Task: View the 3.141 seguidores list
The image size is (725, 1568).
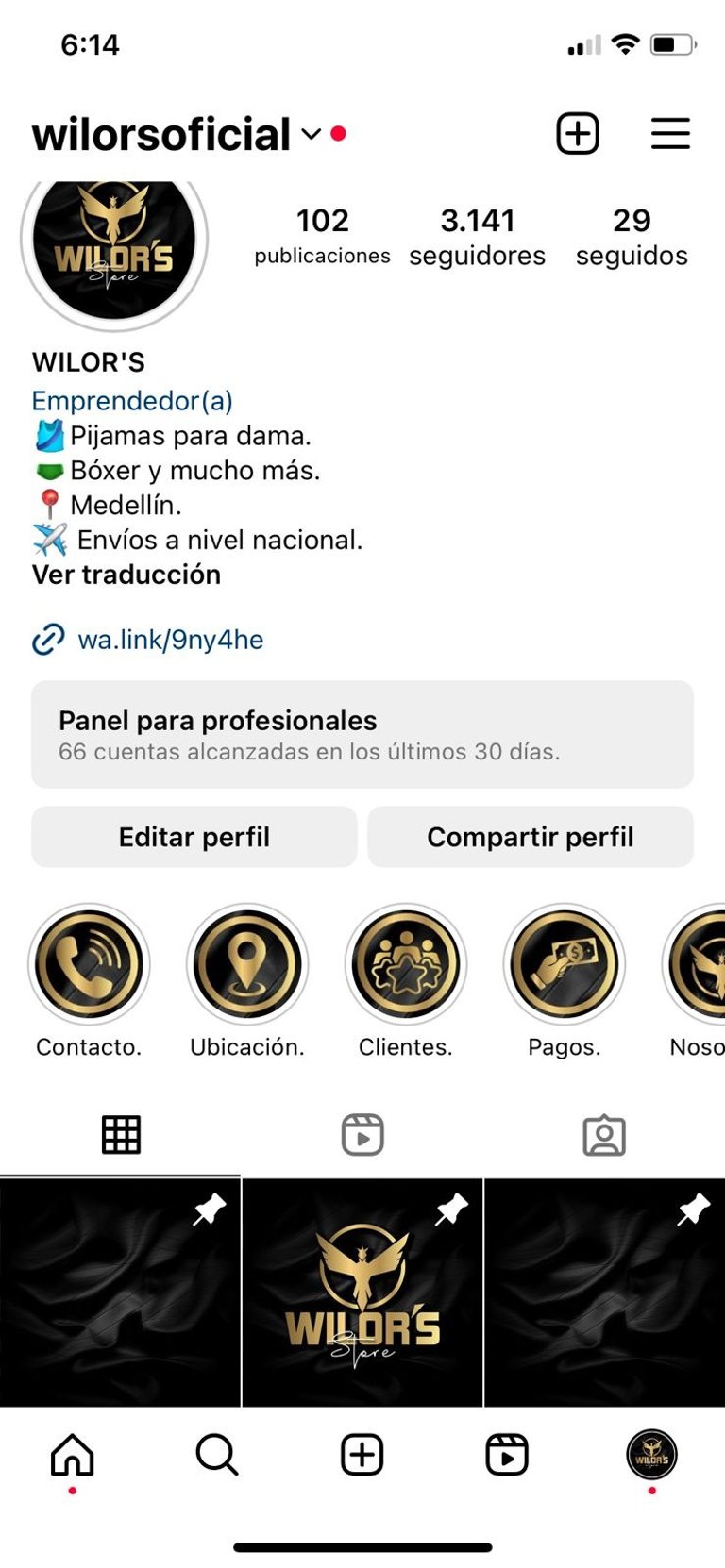Action: pos(477,237)
